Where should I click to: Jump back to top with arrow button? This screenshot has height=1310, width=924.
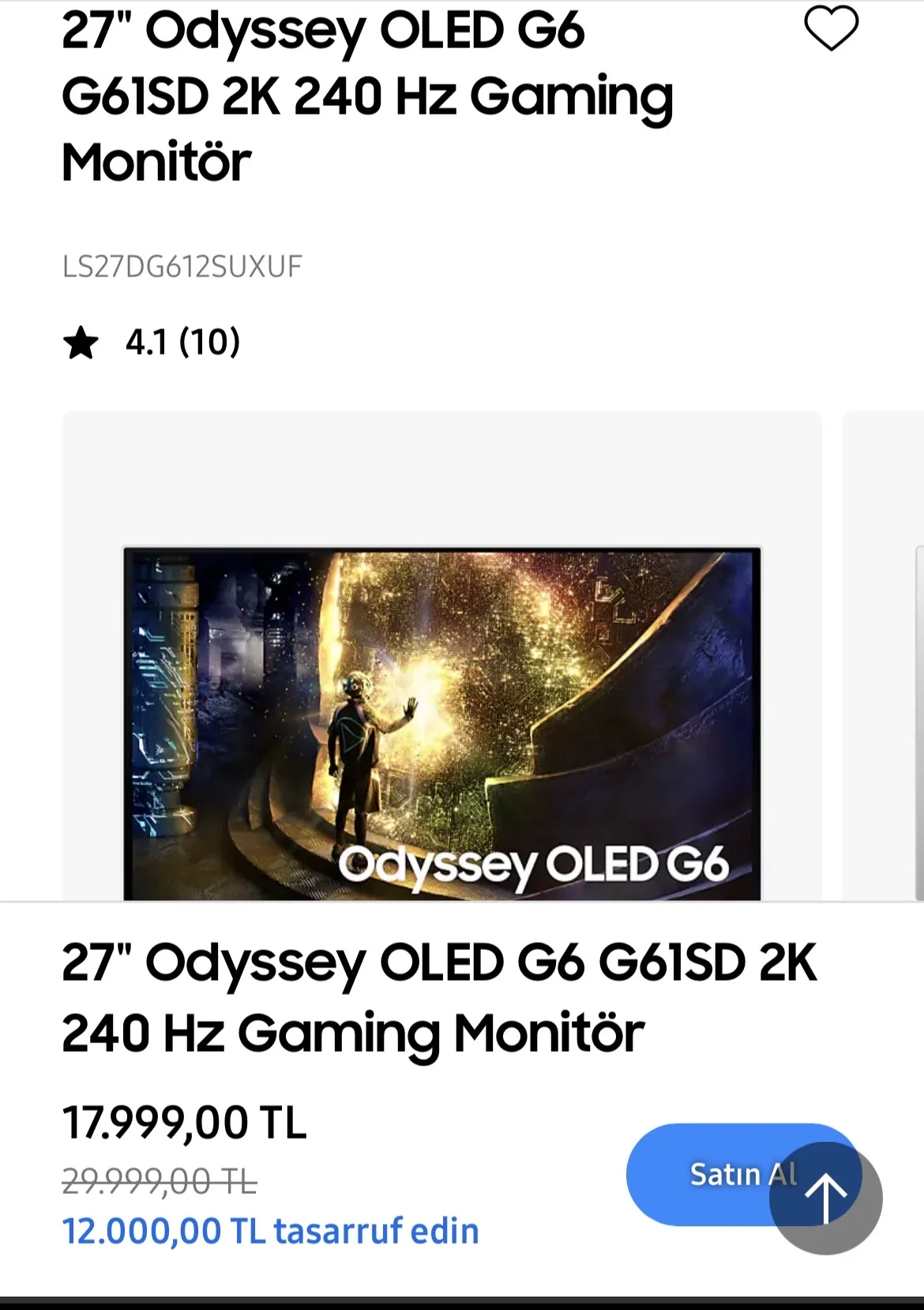click(x=826, y=1198)
